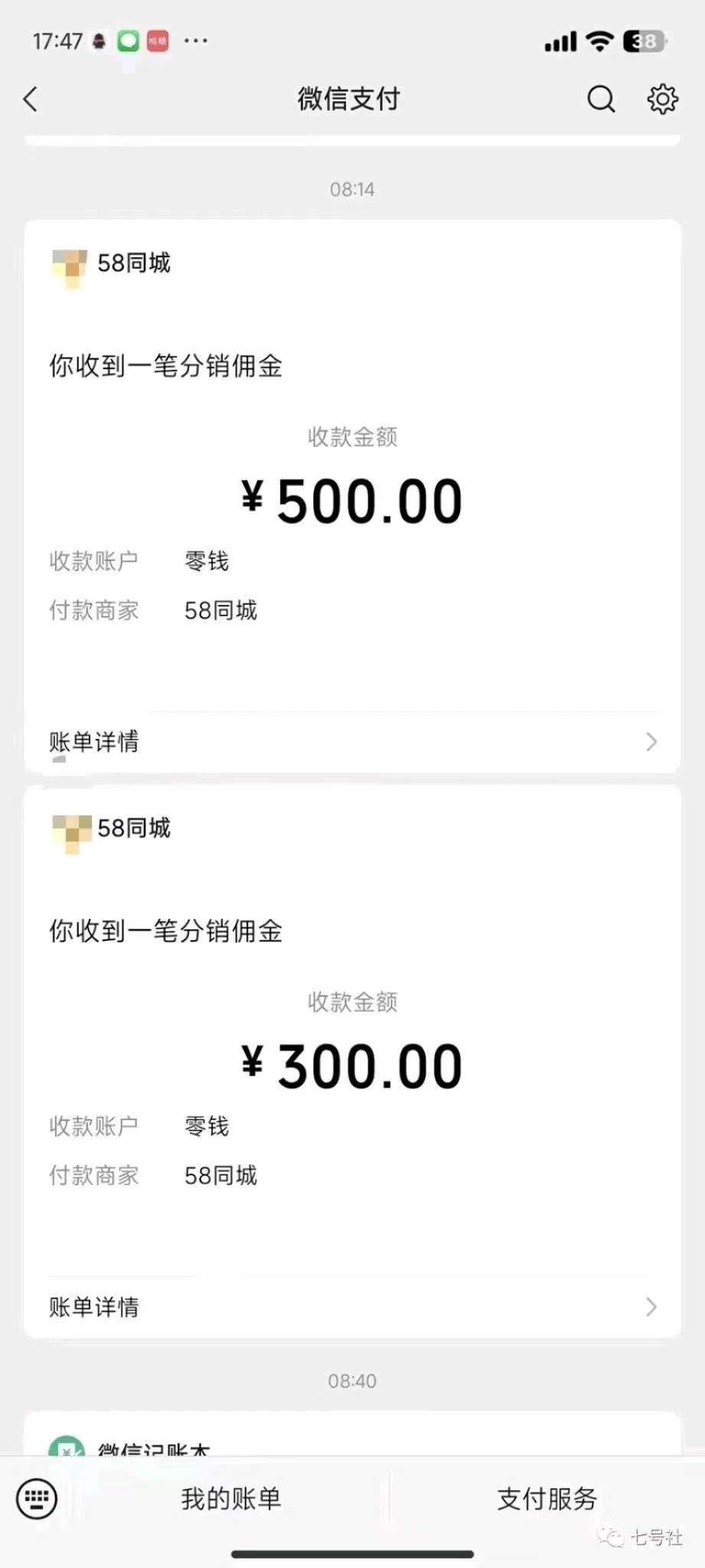
Task: Open the 支付服务 menu
Action: tap(547, 1498)
